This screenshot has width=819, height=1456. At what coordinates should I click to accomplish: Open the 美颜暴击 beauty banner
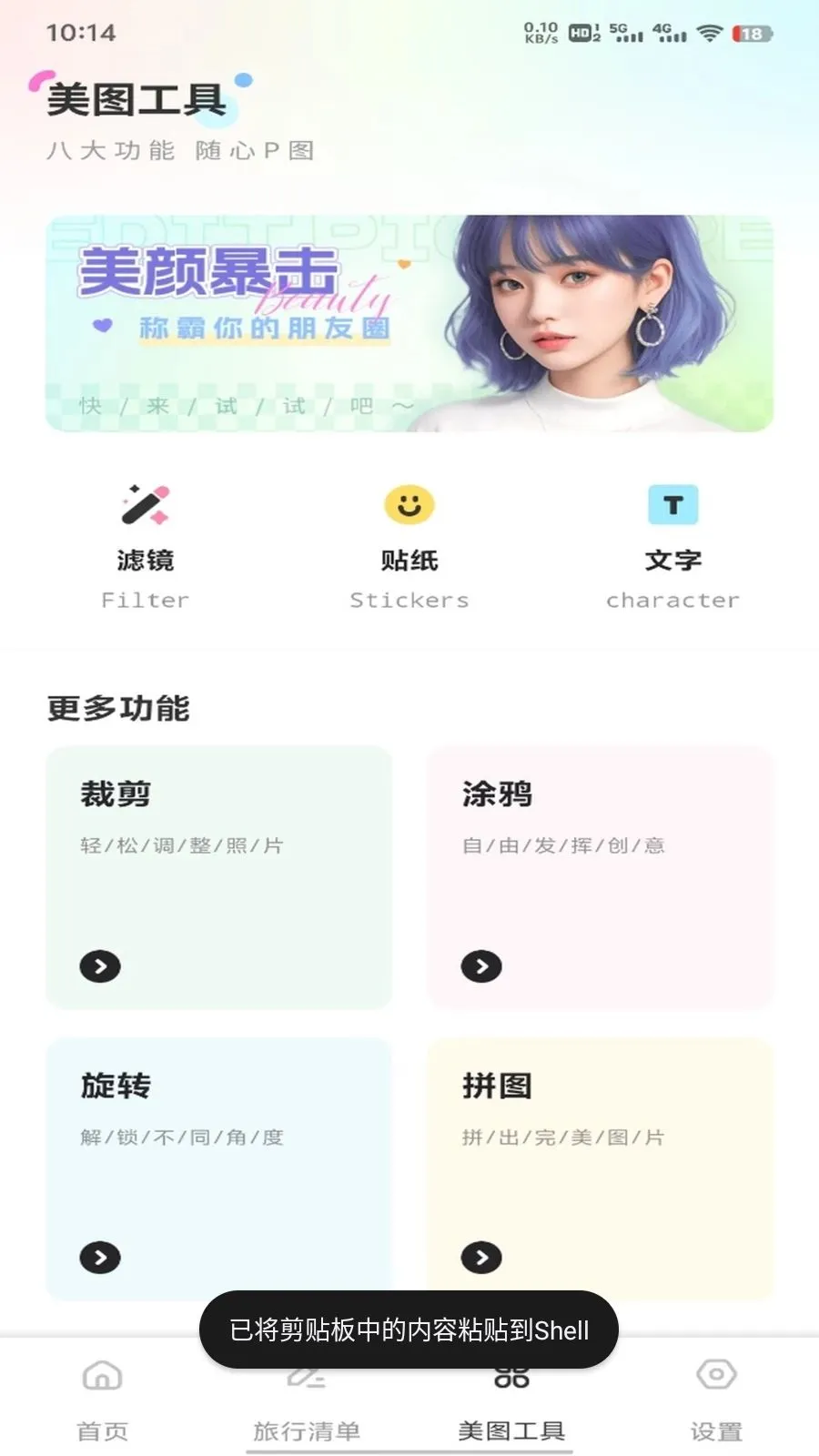coord(409,323)
